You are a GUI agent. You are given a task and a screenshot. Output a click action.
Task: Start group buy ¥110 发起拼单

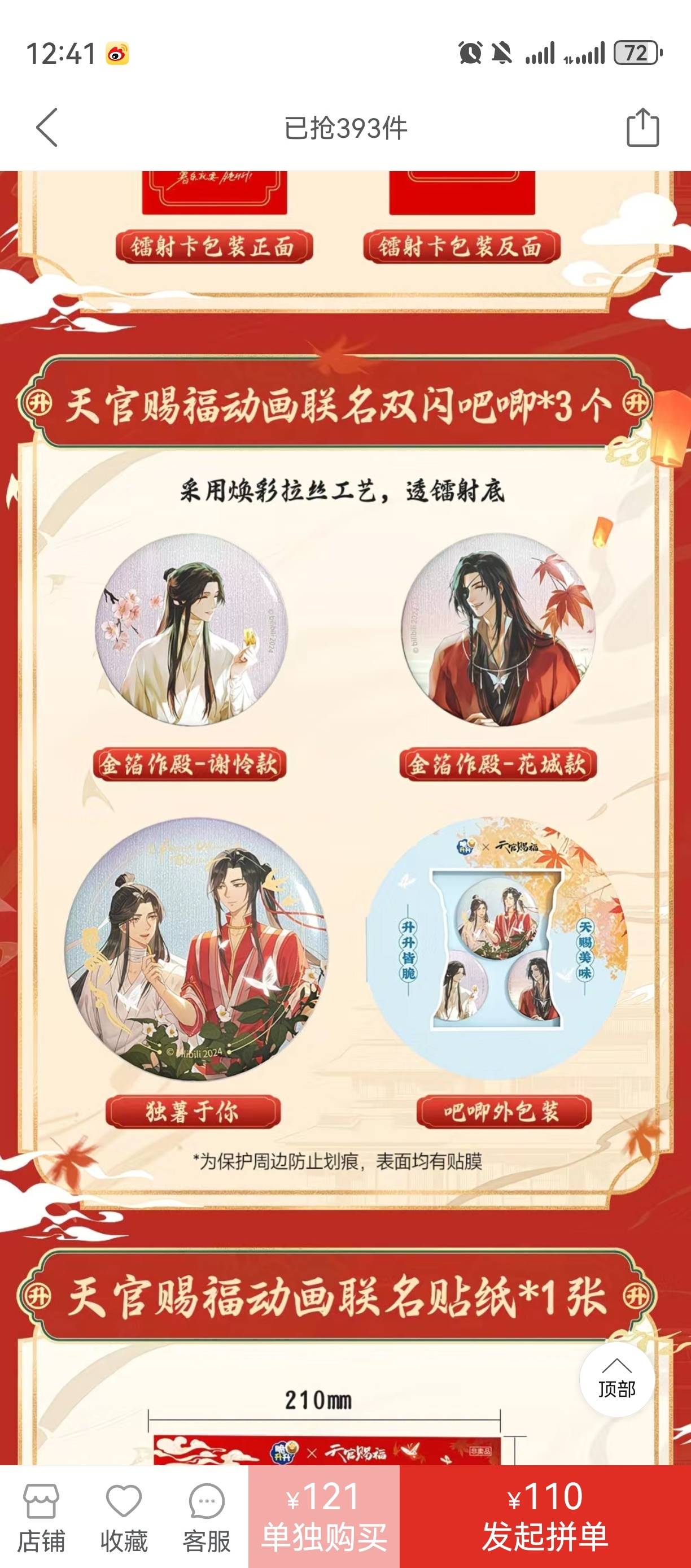click(545, 1517)
